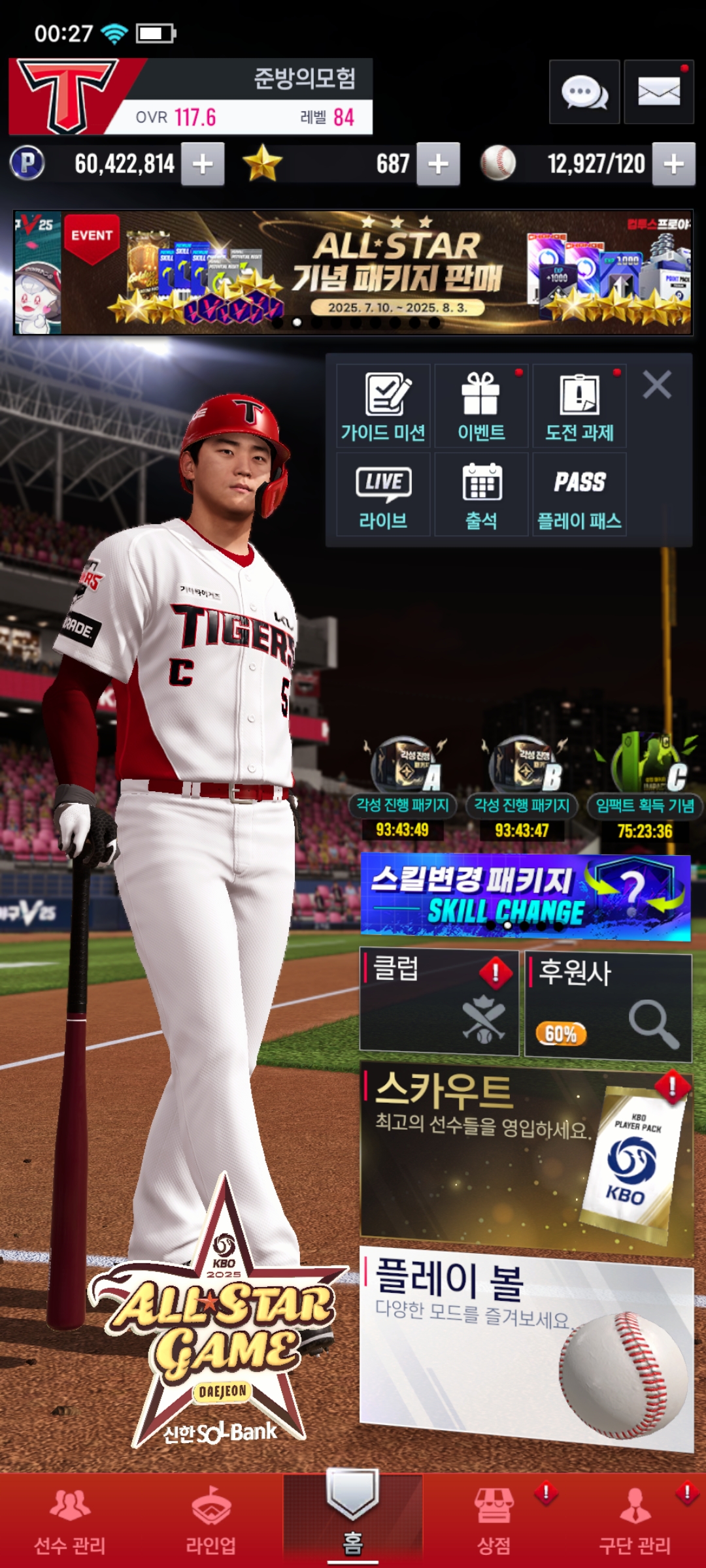Tap the plus button next to stars

pyautogui.click(x=438, y=164)
